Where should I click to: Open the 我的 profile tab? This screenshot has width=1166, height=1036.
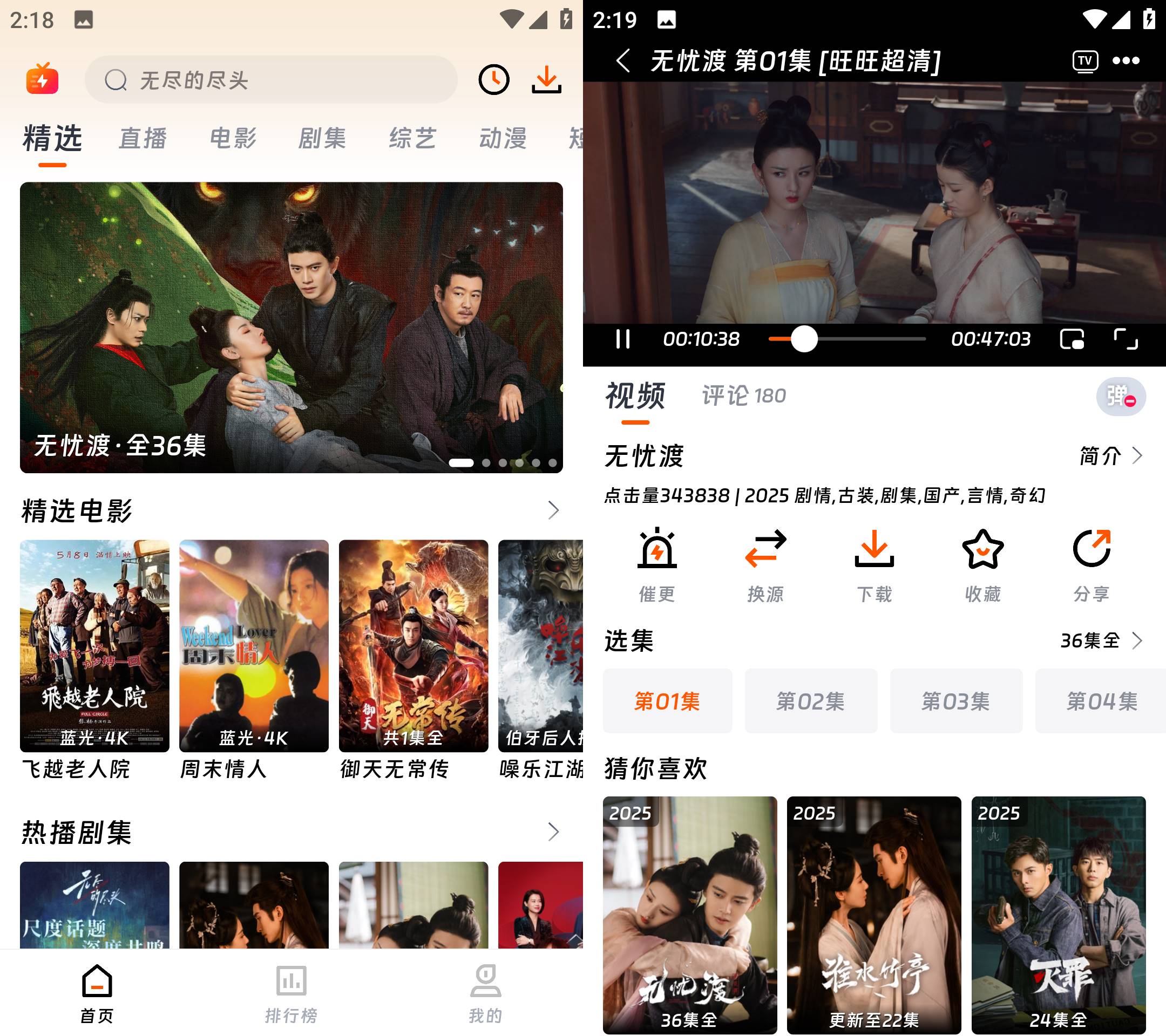pyautogui.click(x=485, y=992)
